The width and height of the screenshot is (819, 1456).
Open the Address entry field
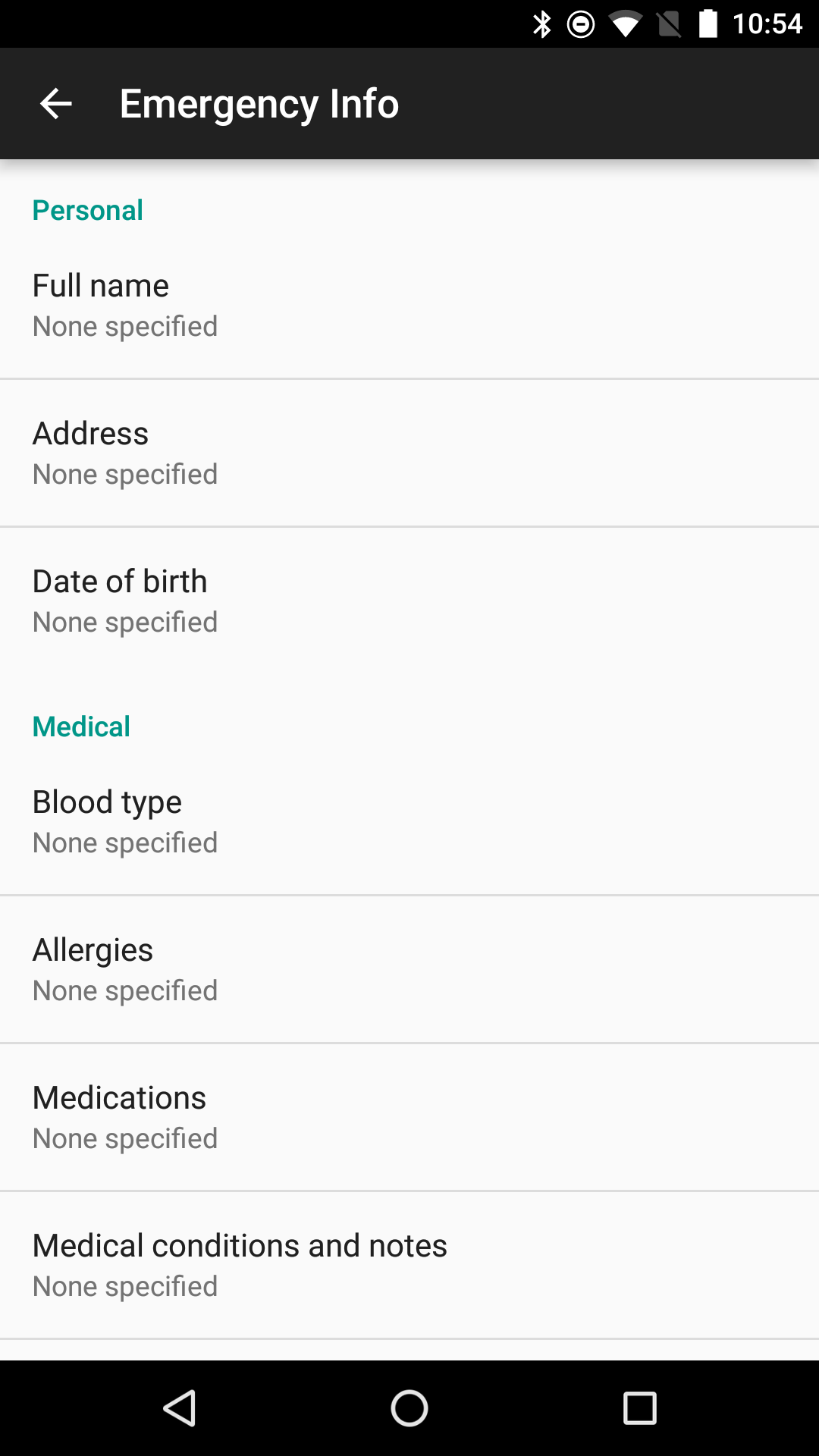tap(409, 451)
